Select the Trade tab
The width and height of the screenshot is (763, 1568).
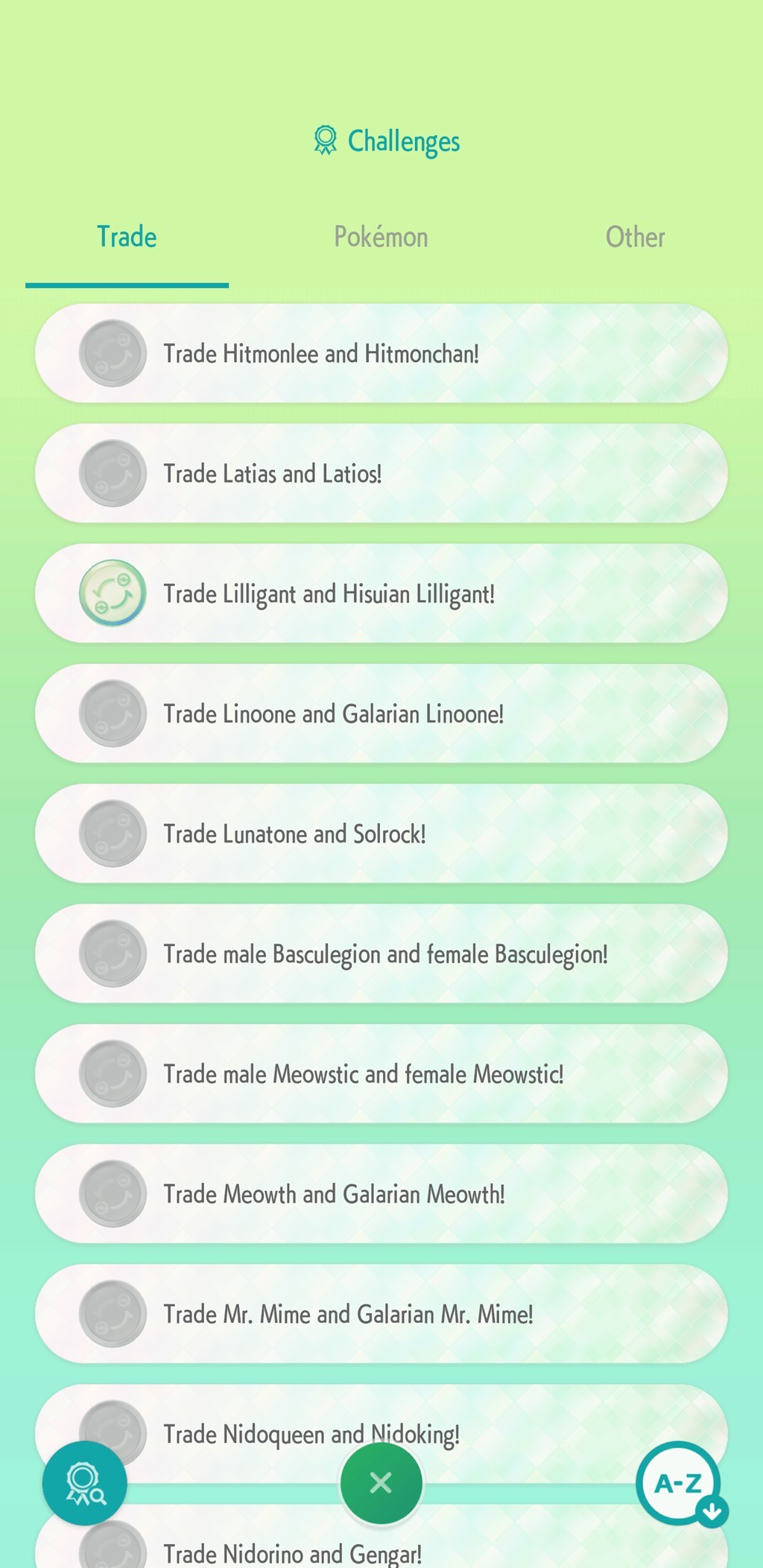click(127, 237)
